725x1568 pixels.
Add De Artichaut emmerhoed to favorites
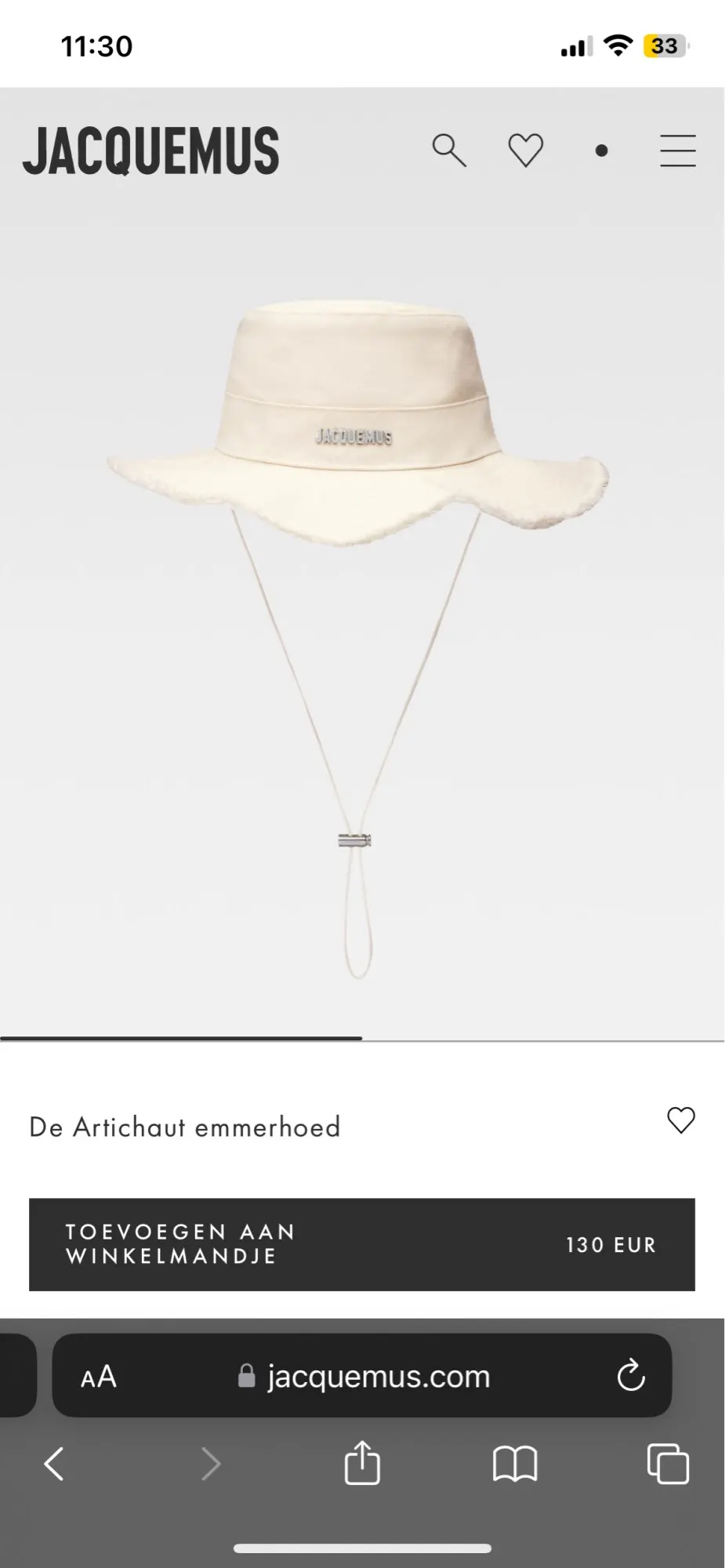tap(680, 1120)
